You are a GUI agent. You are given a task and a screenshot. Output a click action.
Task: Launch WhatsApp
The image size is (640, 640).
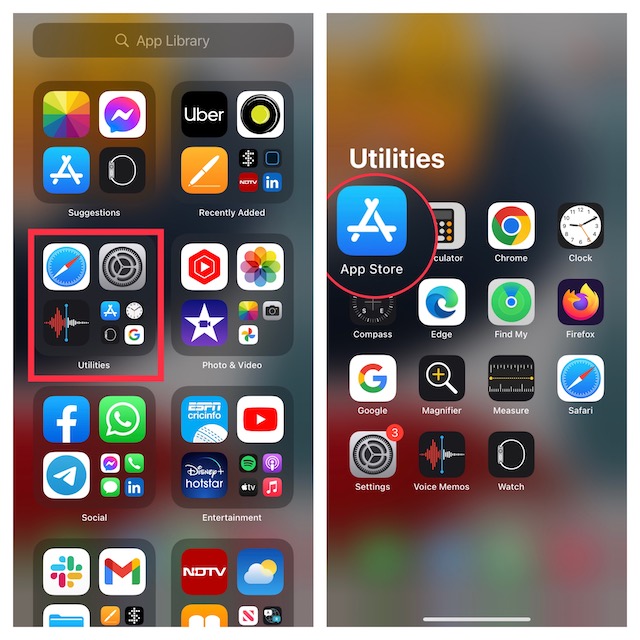coord(122,419)
